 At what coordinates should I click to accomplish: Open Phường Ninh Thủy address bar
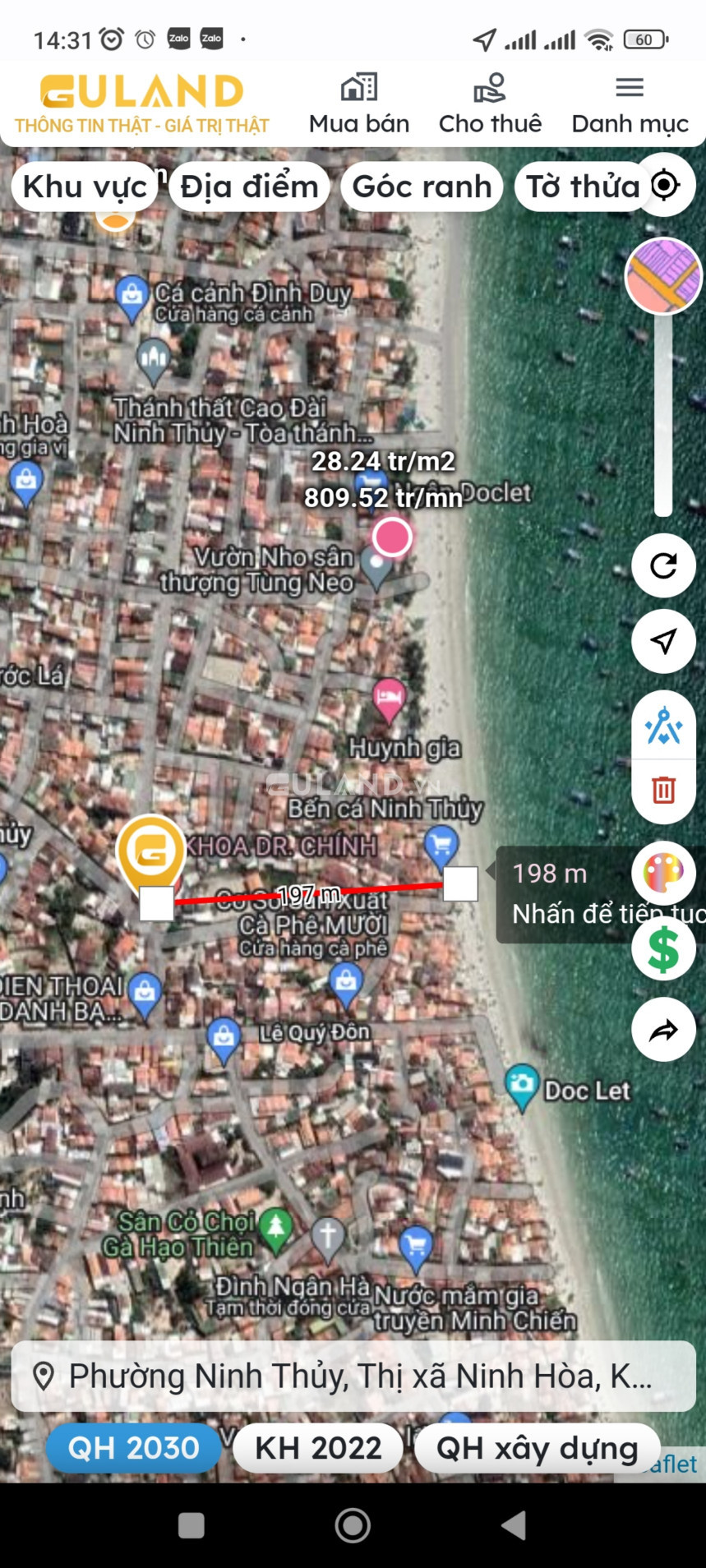pyautogui.click(x=353, y=1377)
